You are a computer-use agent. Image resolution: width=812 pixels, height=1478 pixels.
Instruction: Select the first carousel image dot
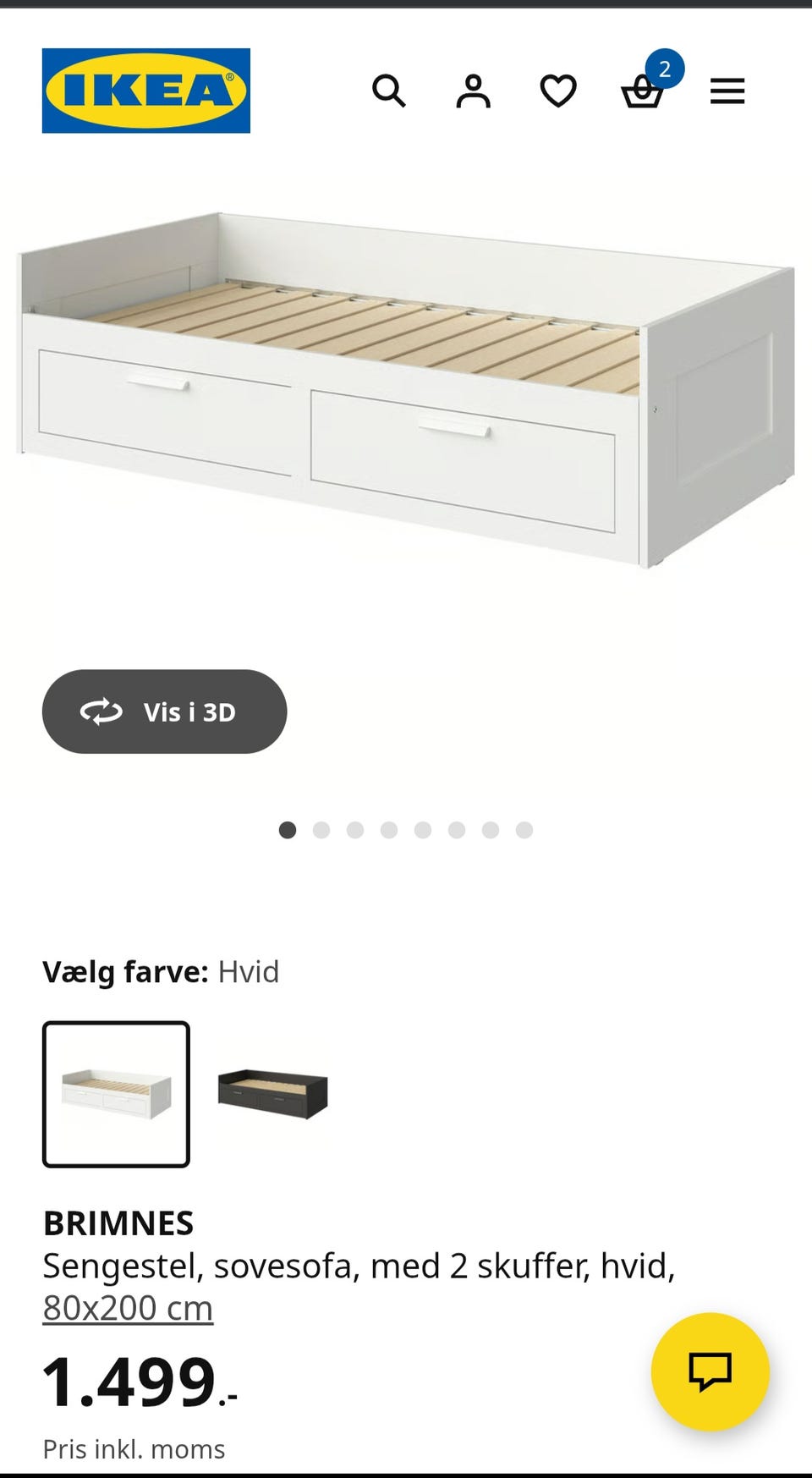[288, 830]
